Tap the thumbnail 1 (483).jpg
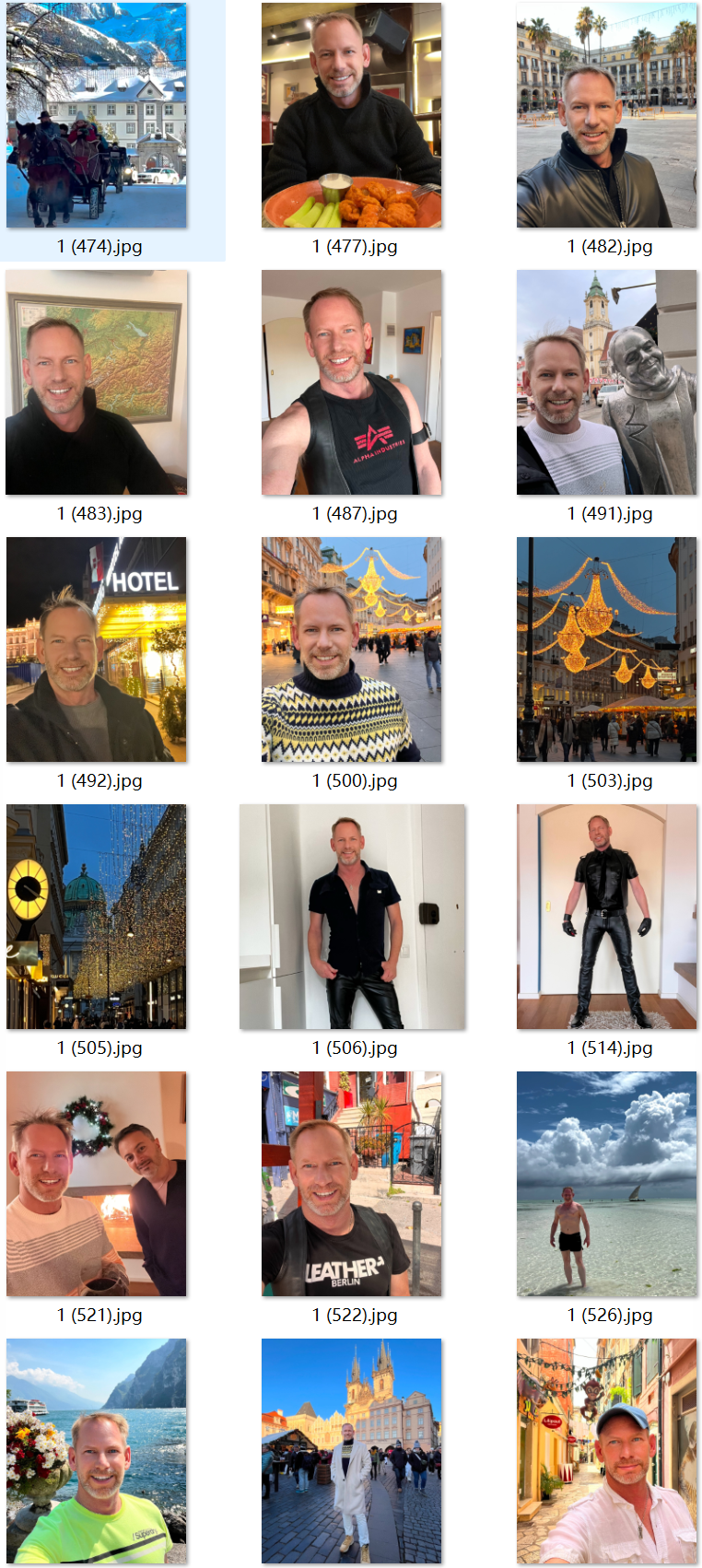702x1568 pixels. (x=97, y=382)
